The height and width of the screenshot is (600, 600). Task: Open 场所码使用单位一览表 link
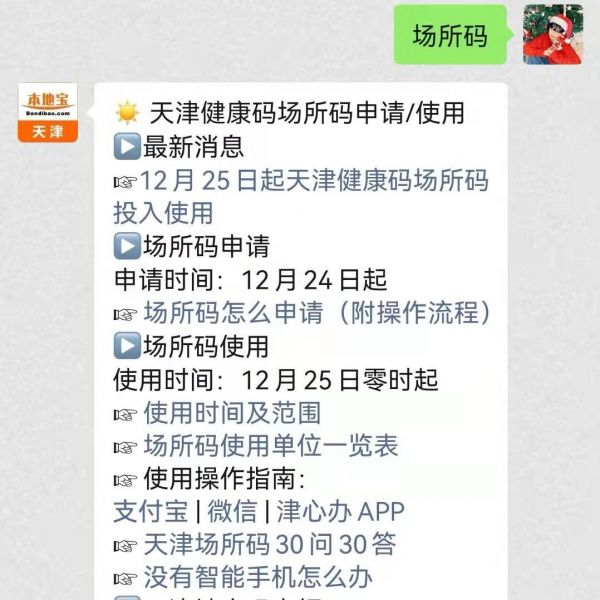[x=270, y=445]
